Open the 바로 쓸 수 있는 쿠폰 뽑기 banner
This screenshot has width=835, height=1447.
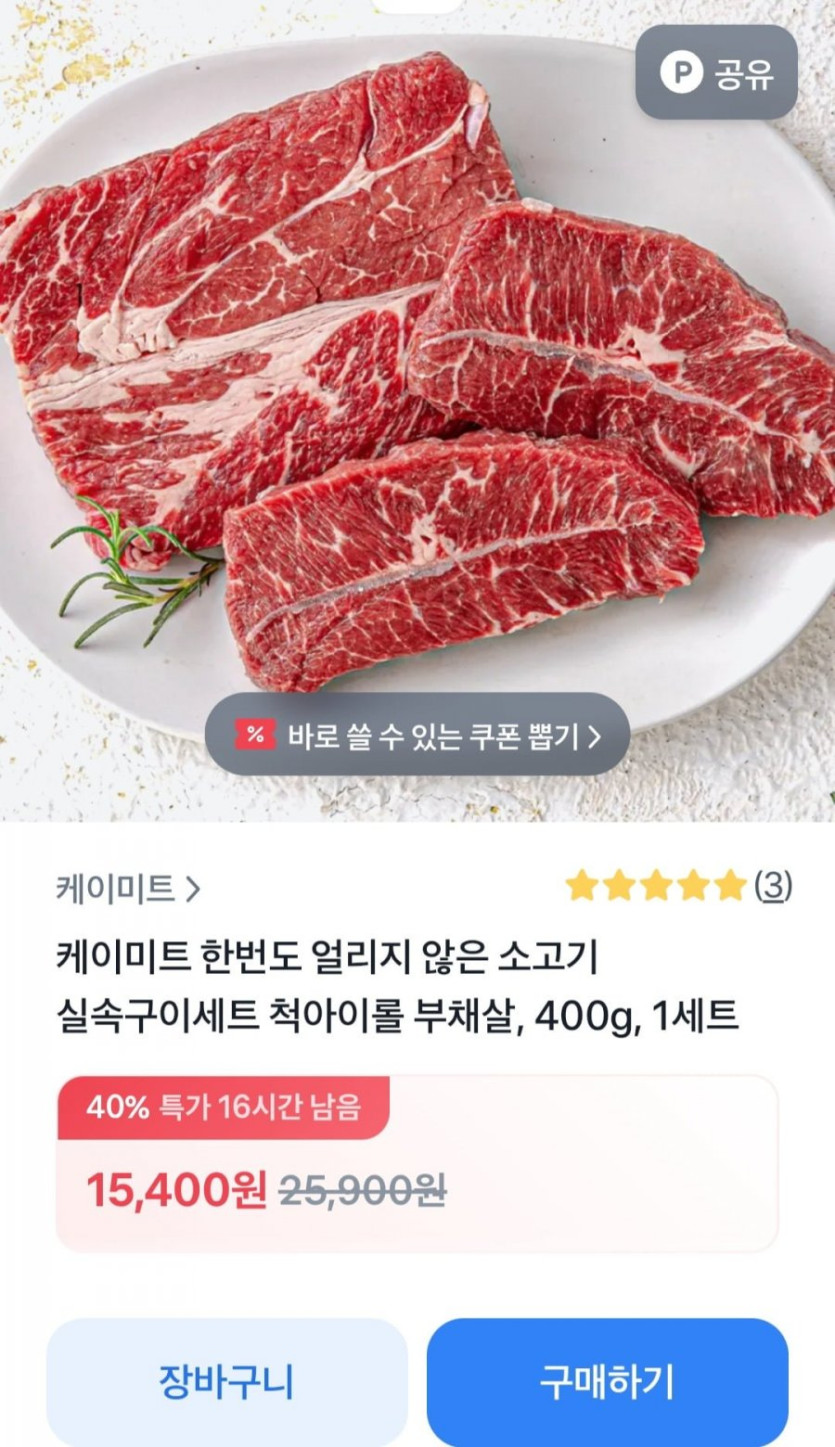pyautogui.click(x=417, y=735)
